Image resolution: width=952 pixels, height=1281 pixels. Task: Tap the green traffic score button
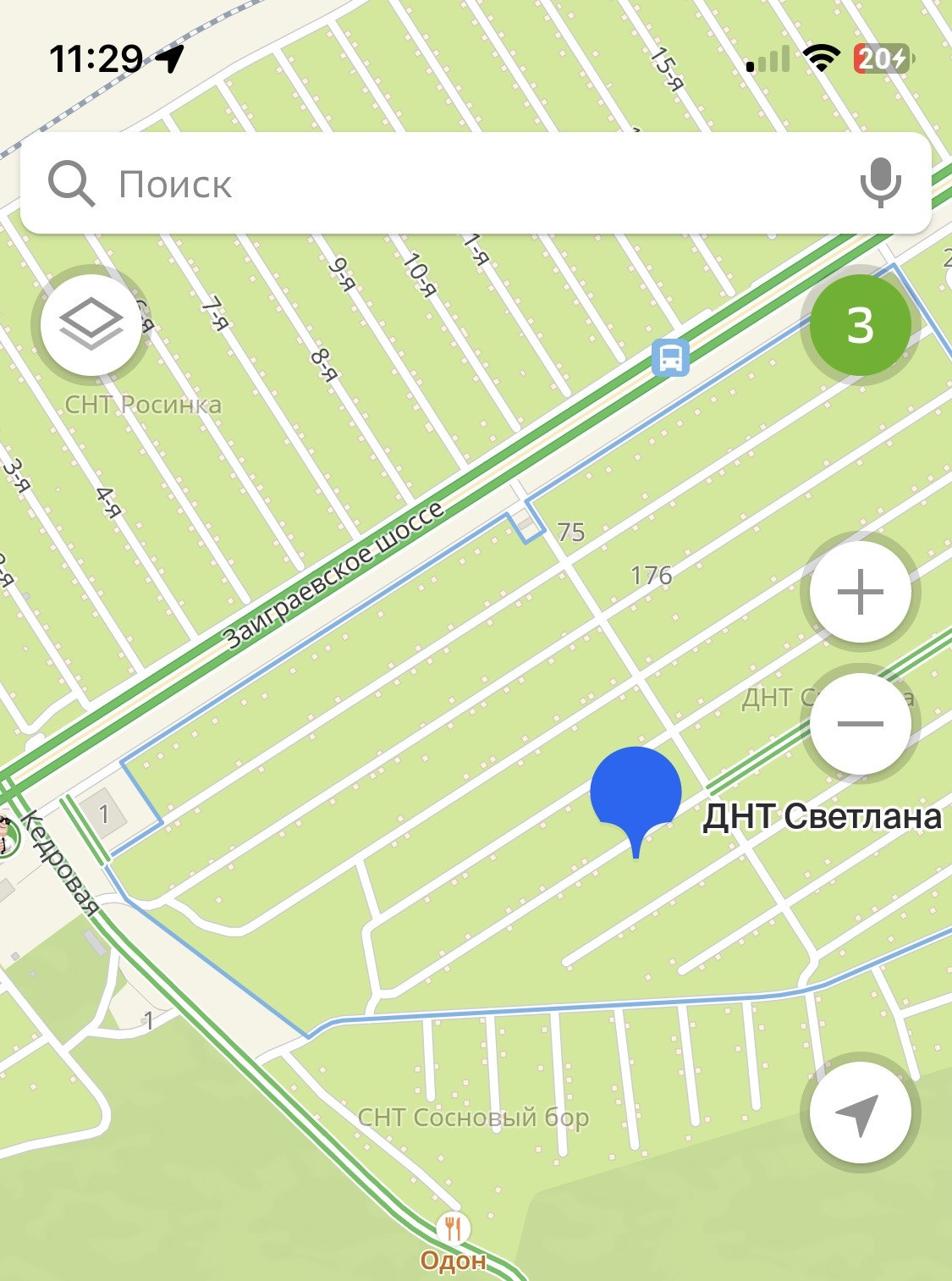point(860,325)
